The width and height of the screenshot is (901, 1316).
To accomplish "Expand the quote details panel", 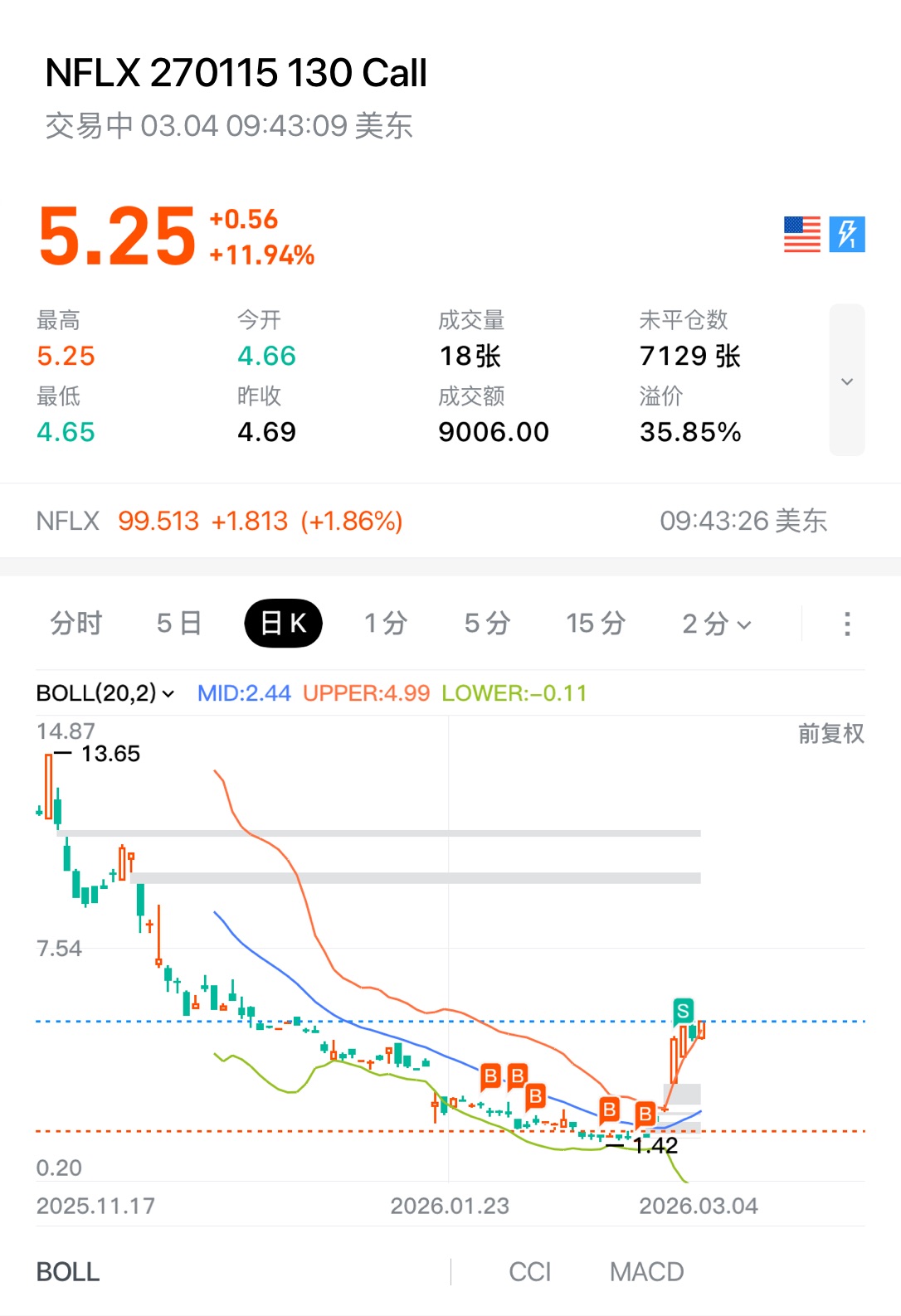I will [846, 381].
